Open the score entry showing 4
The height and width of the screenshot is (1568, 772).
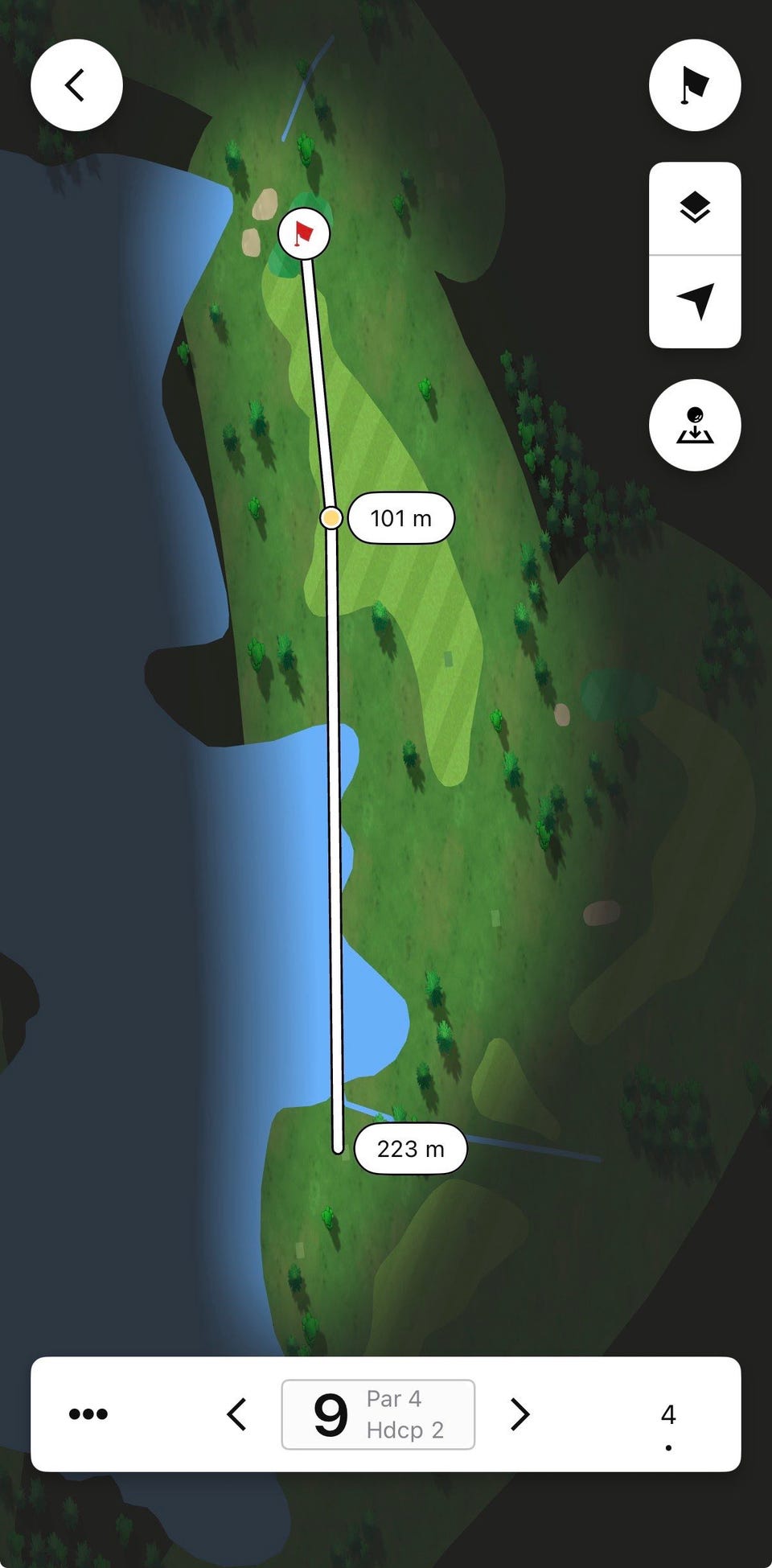(668, 1420)
